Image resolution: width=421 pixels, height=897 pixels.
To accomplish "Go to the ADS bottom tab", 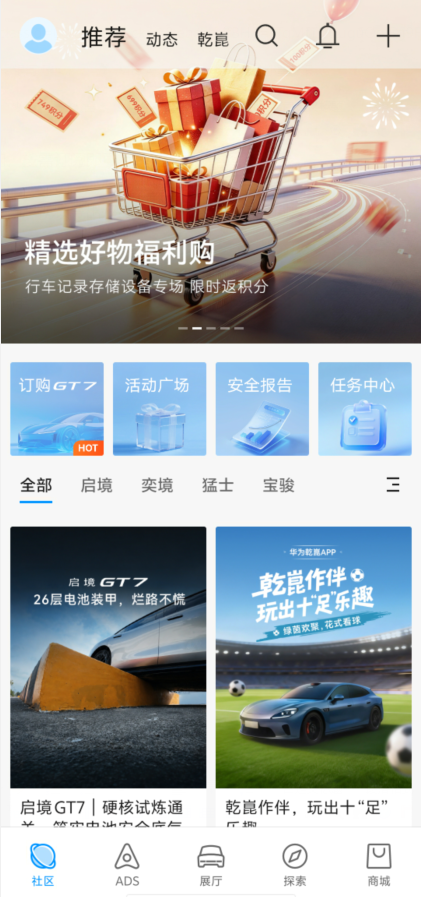I will pos(127,864).
